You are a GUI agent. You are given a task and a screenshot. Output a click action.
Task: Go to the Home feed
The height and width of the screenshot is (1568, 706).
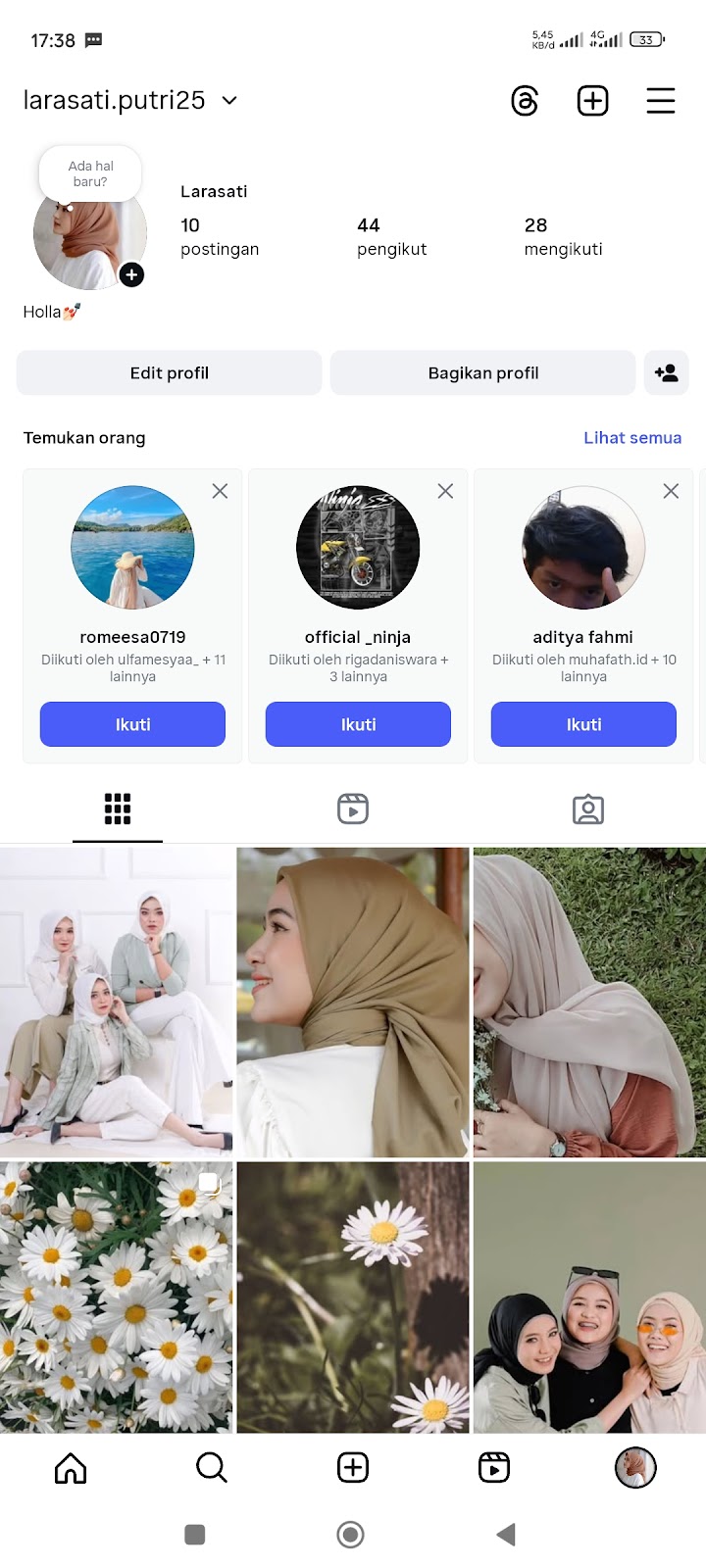(71, 1468)
